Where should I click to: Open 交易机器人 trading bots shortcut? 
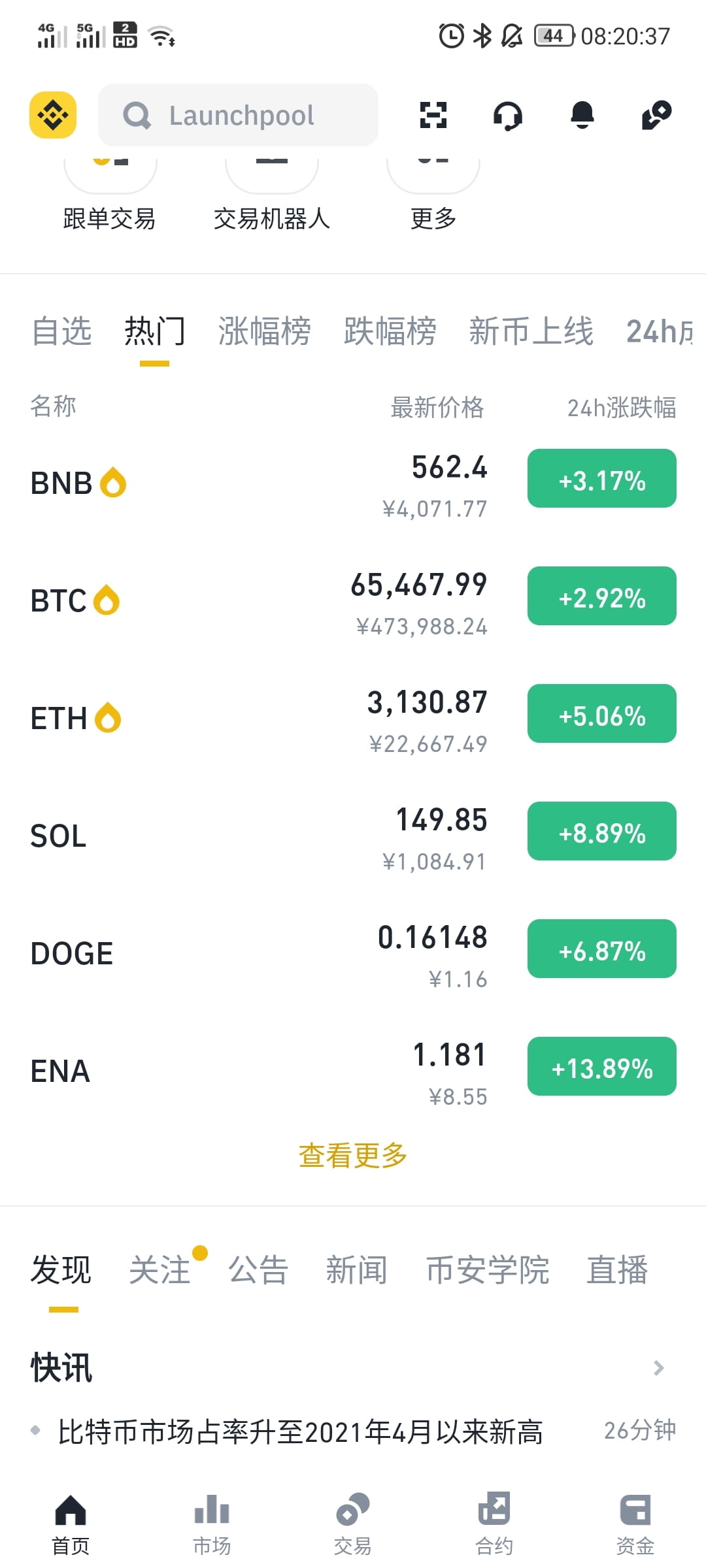coord(272,219)
